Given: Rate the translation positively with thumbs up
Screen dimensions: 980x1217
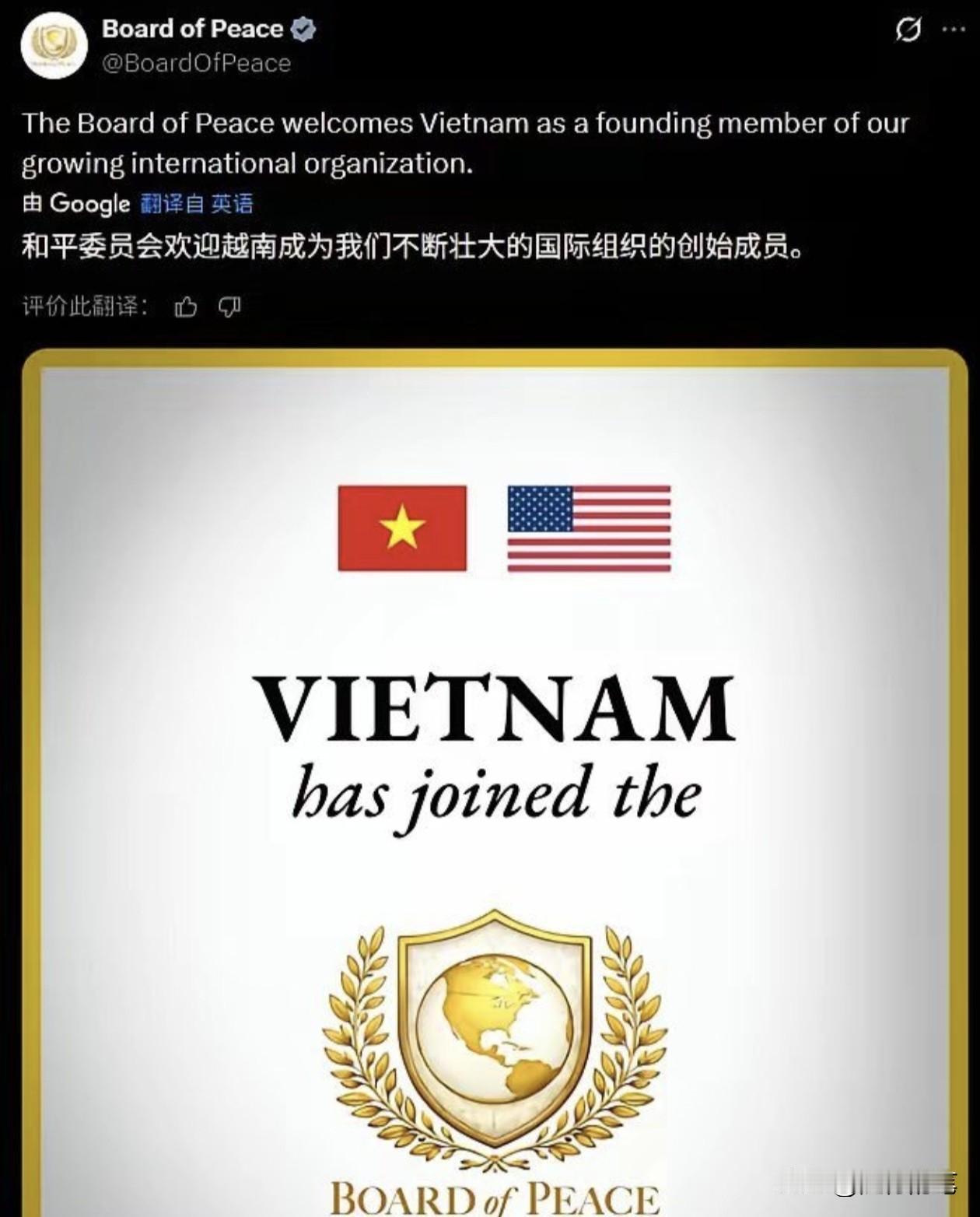Looking at the screenshot, I should (x=187, y=307).
